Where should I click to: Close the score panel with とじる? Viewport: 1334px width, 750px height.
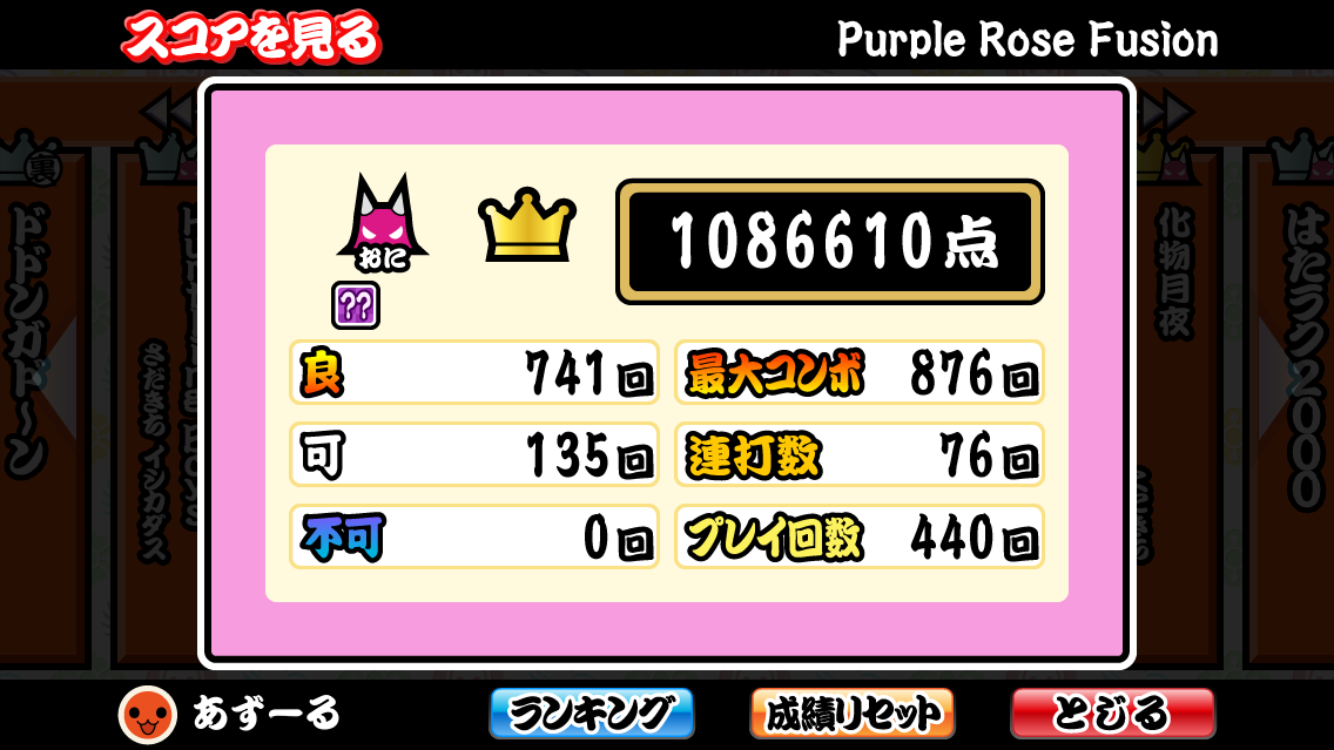tap(1112, 714)
